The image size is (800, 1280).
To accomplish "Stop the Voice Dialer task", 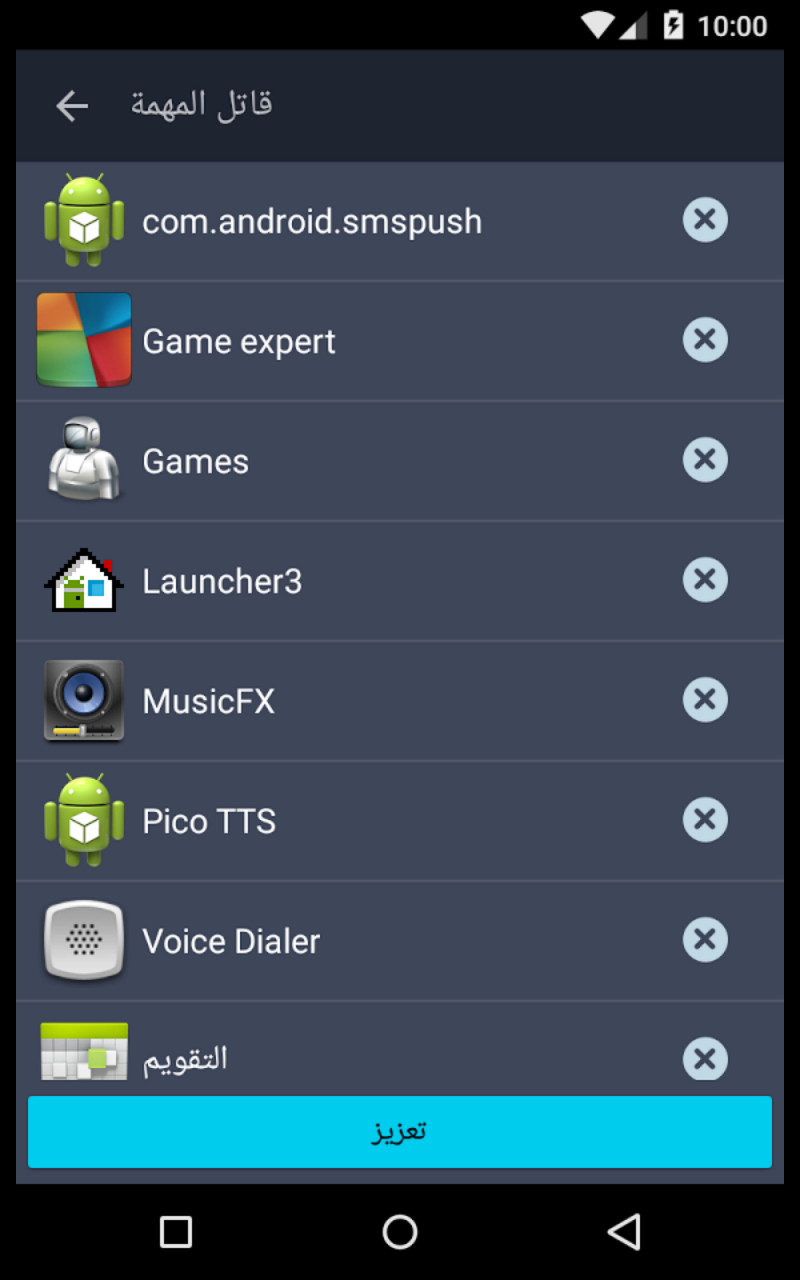I will (705, 940).
